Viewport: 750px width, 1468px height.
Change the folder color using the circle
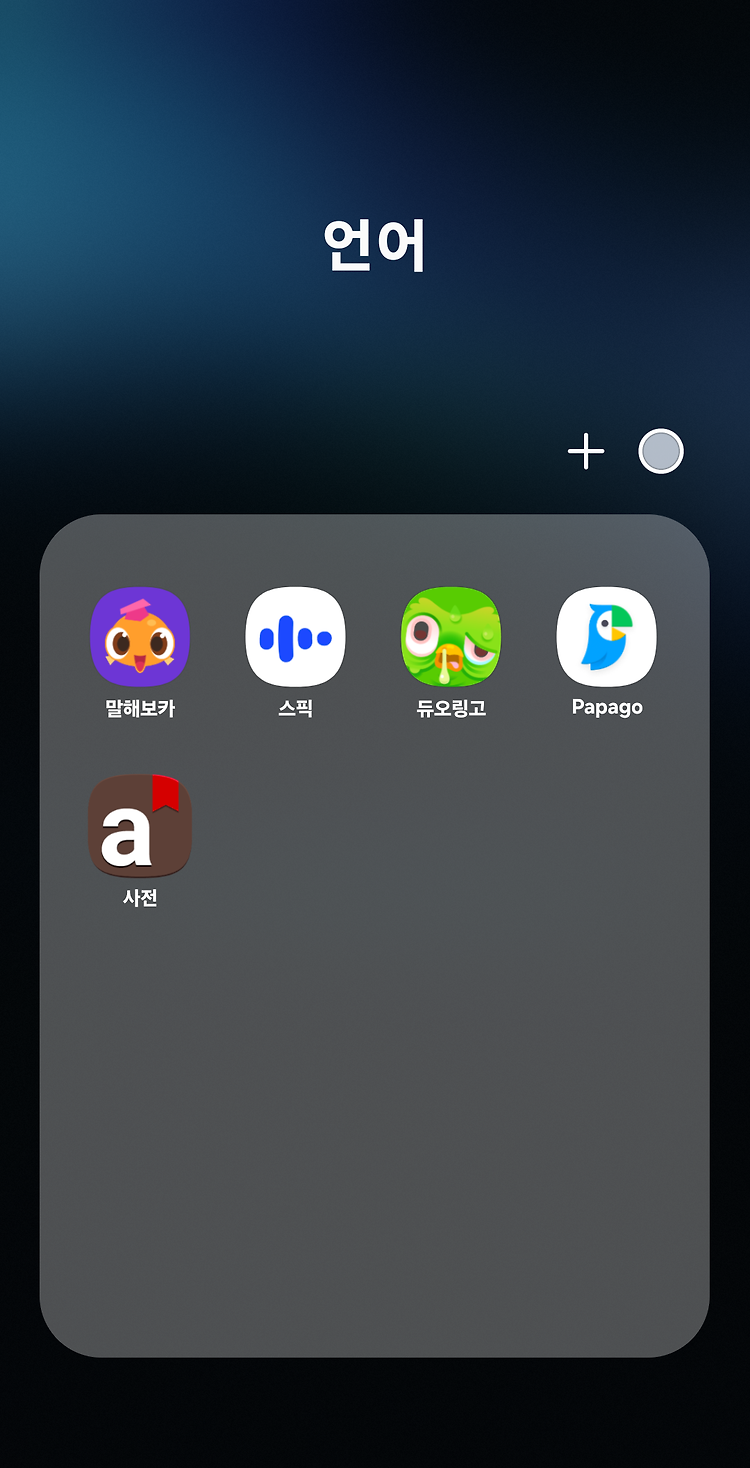[x=661, y=451]
